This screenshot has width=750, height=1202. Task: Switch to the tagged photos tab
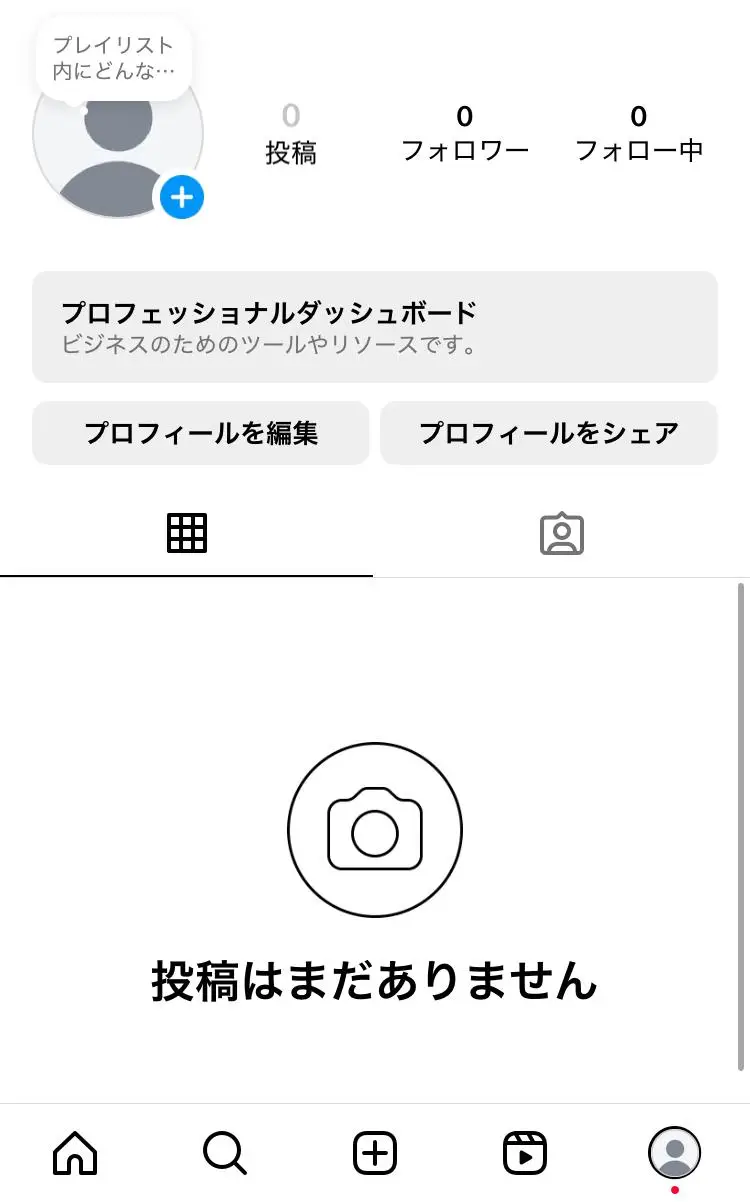click(561, 534)
